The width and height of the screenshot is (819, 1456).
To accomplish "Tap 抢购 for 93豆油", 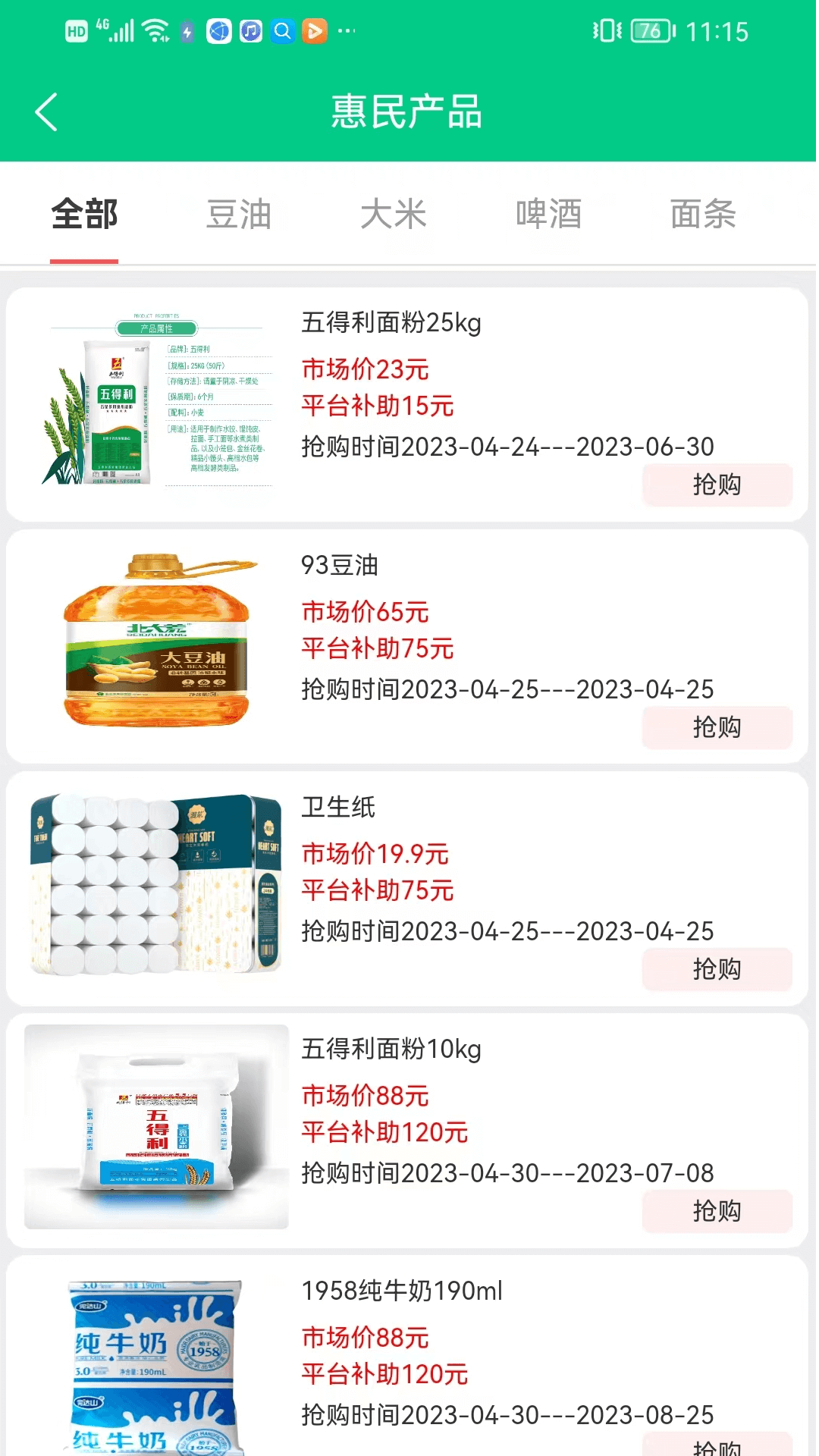I will click(717, 727).
